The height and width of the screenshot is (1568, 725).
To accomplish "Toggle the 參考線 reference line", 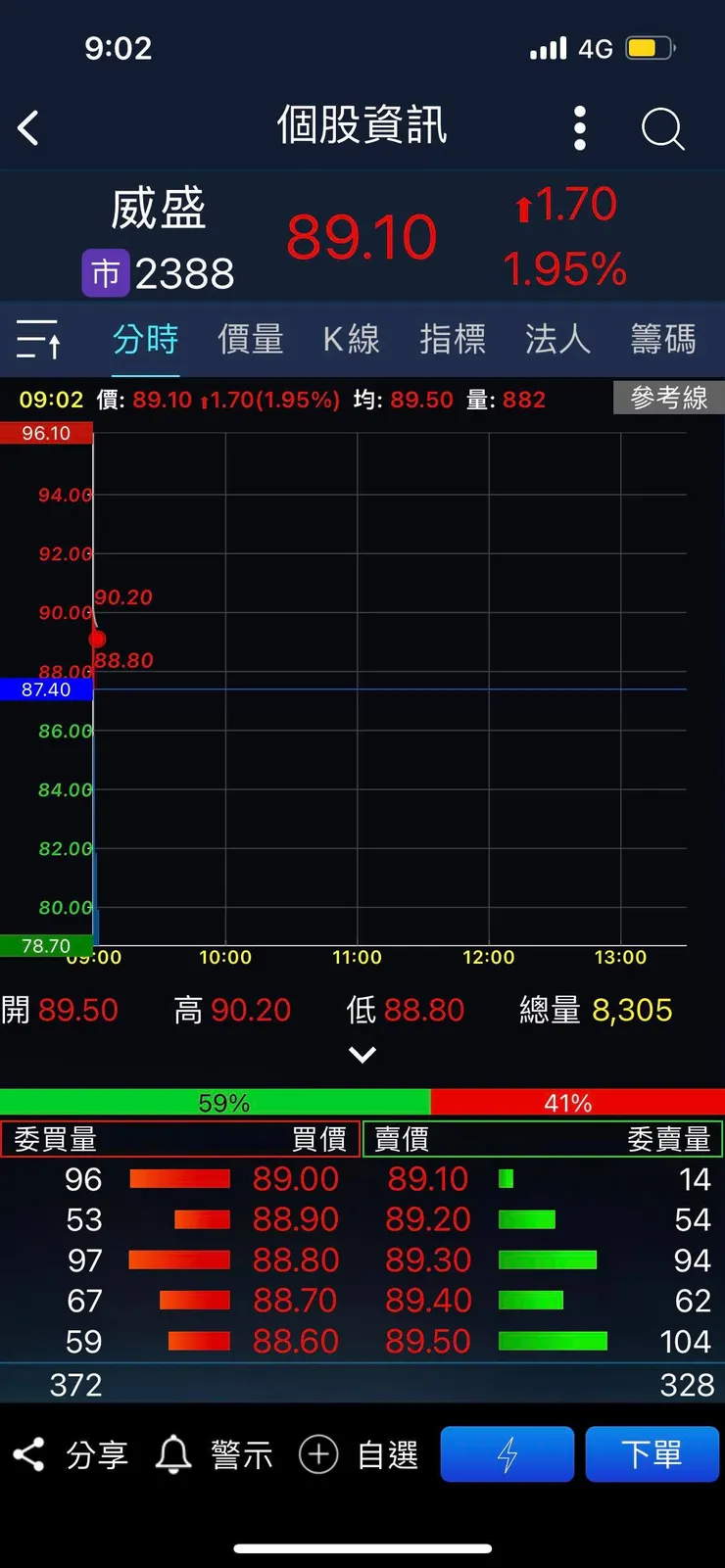I will [x=669, y=398].
